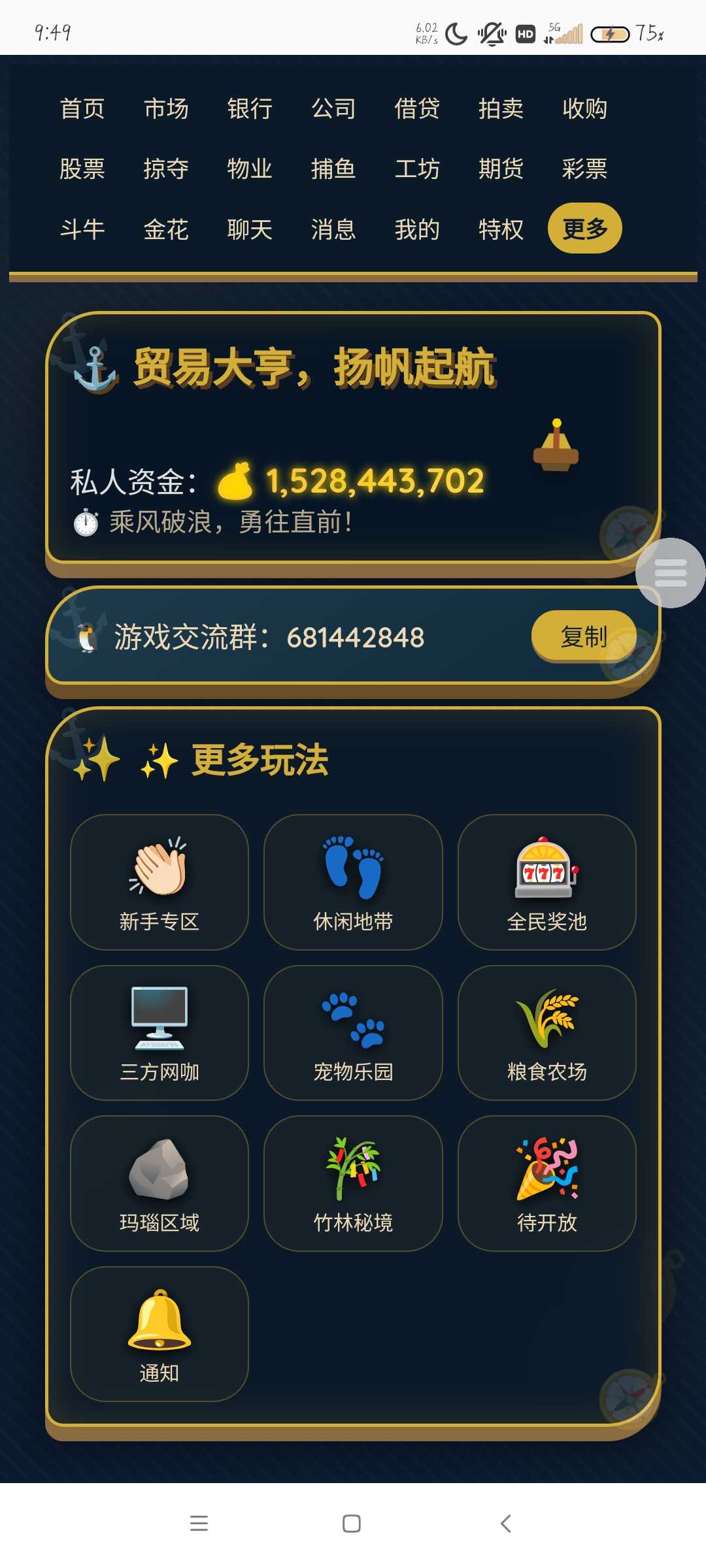Screen dimensions: 706x1568
Task: Open the 聊天 chat tab
Action: (250, 229)
